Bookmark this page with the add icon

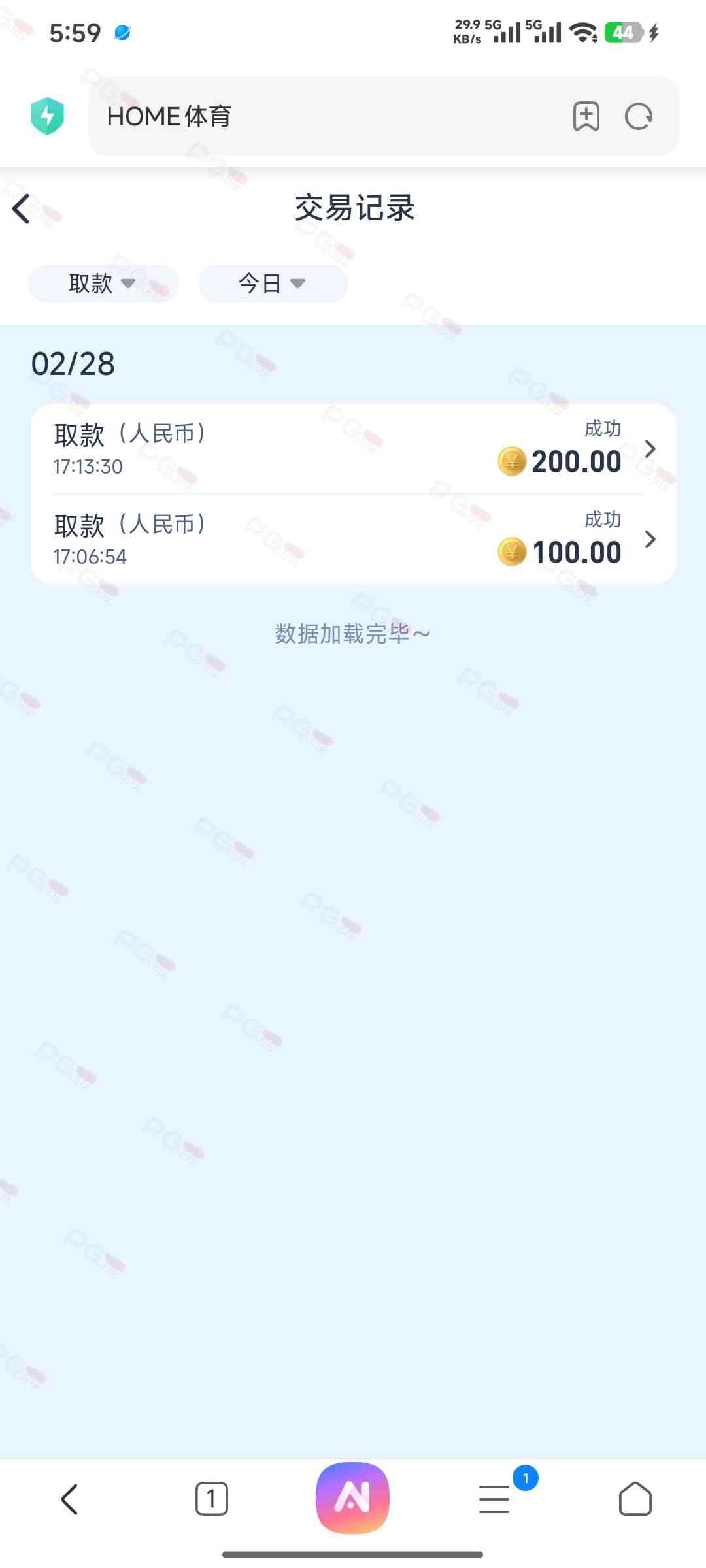point(586,116)
